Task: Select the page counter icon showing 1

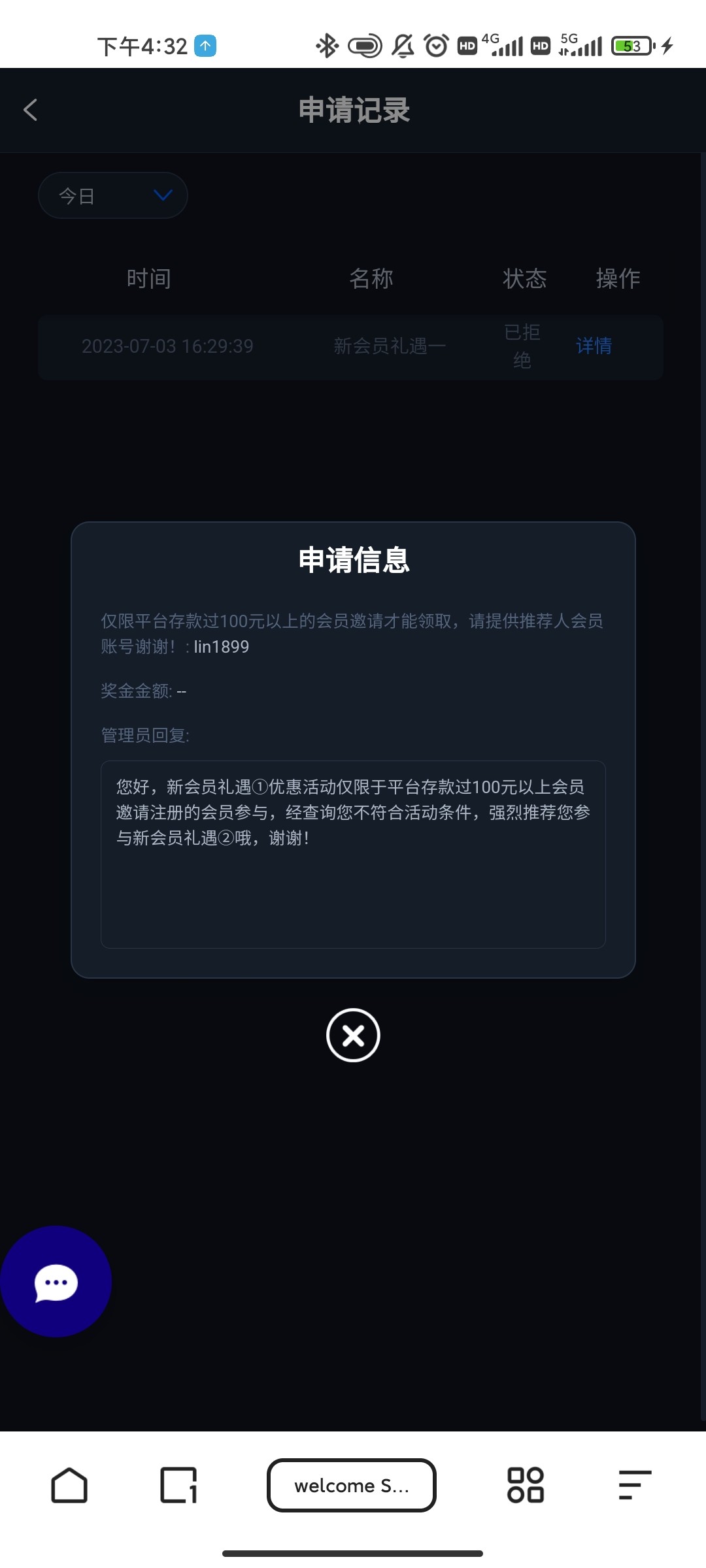Action: pos(178,1484)
